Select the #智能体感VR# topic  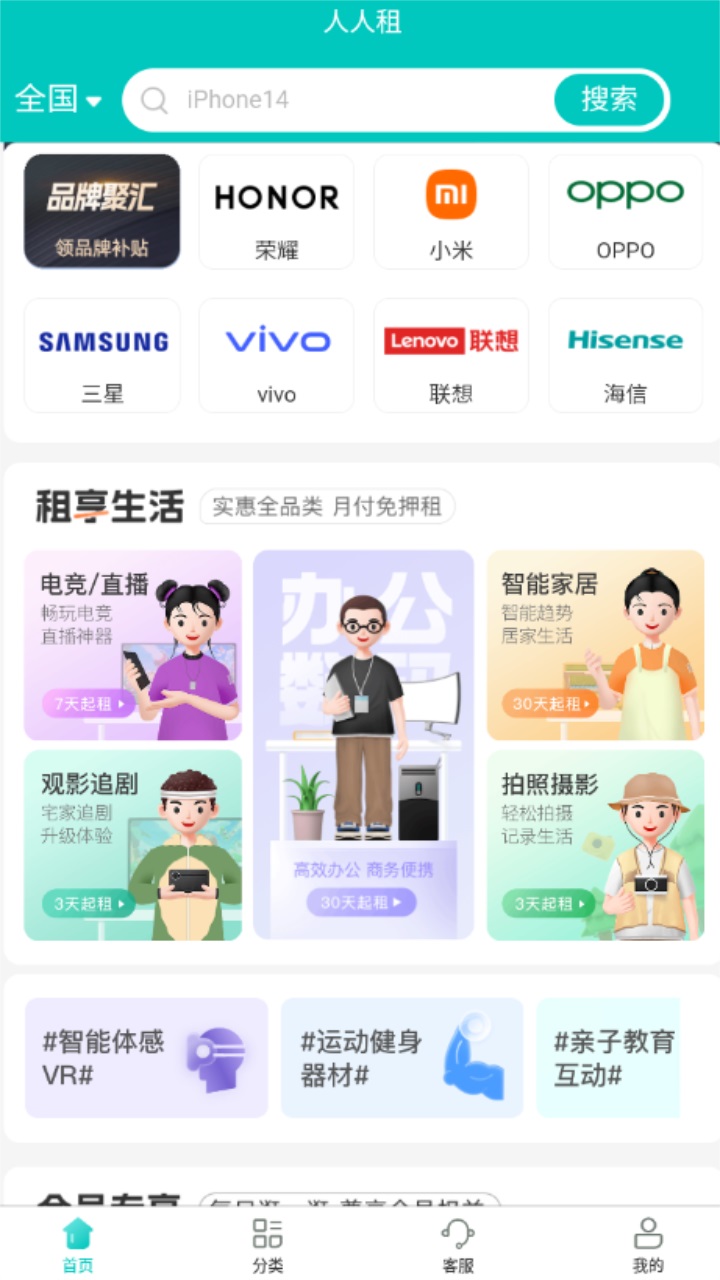[x=146, y=1058]
